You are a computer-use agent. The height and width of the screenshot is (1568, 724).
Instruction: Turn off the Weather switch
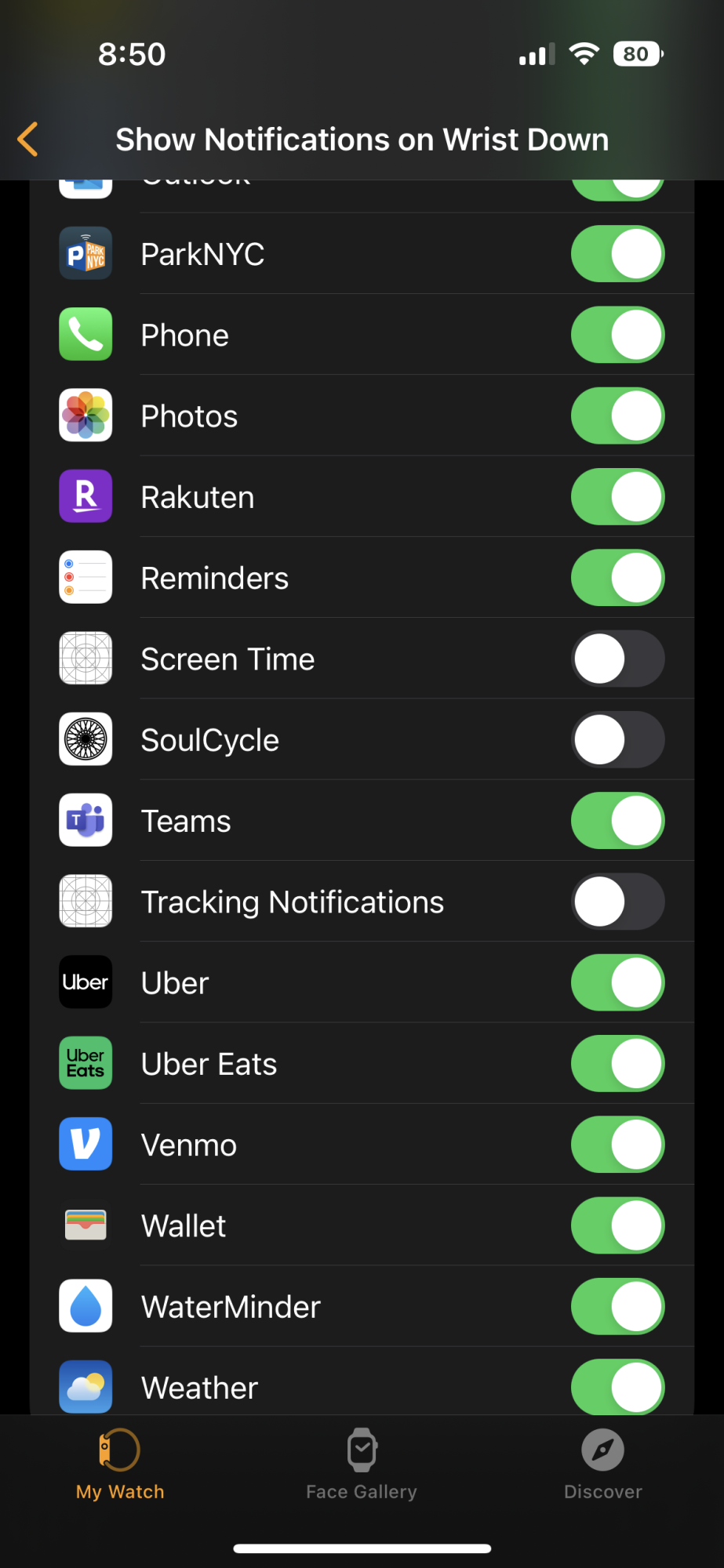tap(617, 1387)
